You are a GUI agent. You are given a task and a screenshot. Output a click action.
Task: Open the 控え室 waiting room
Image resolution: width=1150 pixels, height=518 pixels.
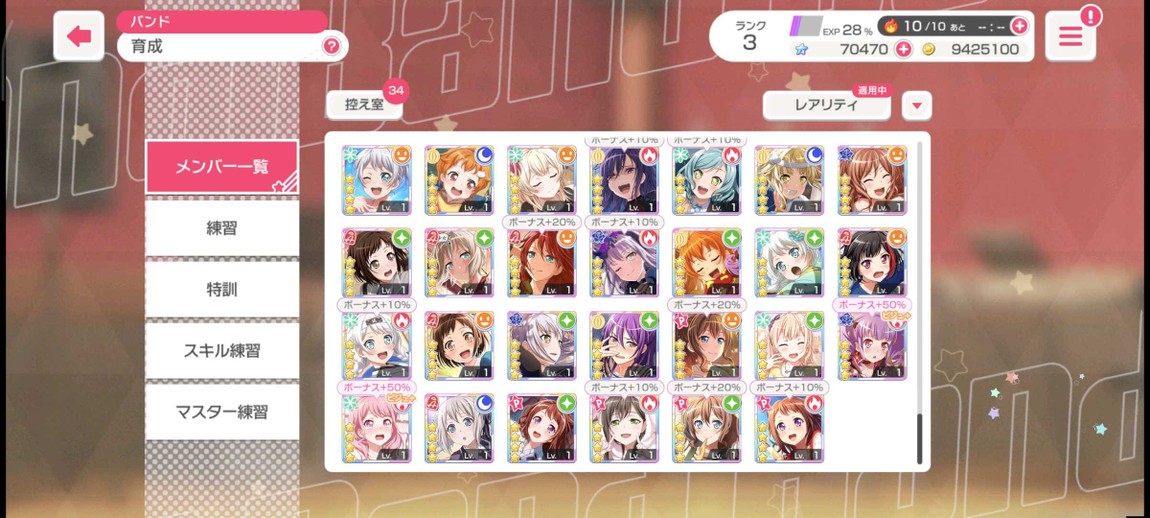pos(364,104)
